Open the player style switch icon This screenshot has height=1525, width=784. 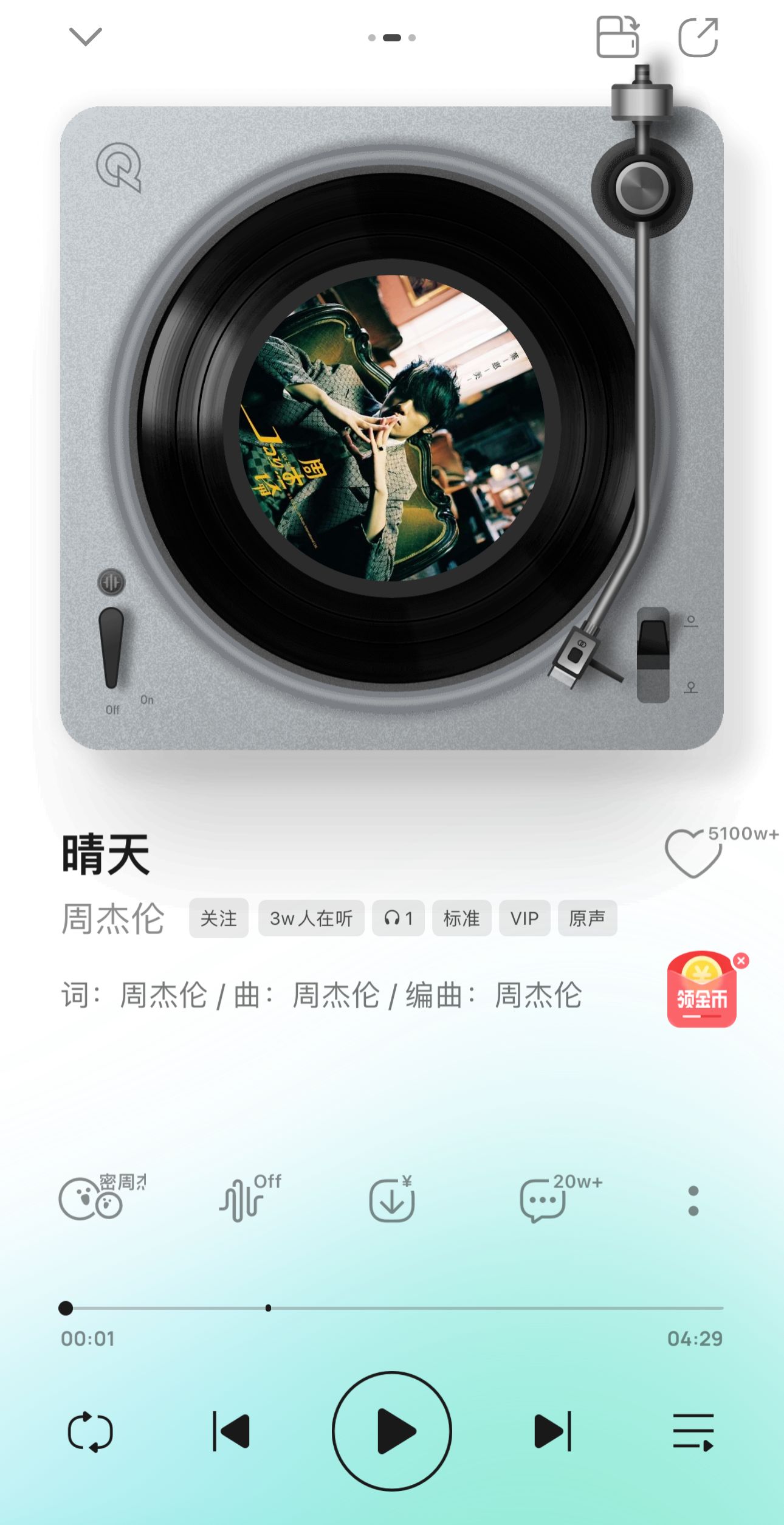click(x=617, y=37)
